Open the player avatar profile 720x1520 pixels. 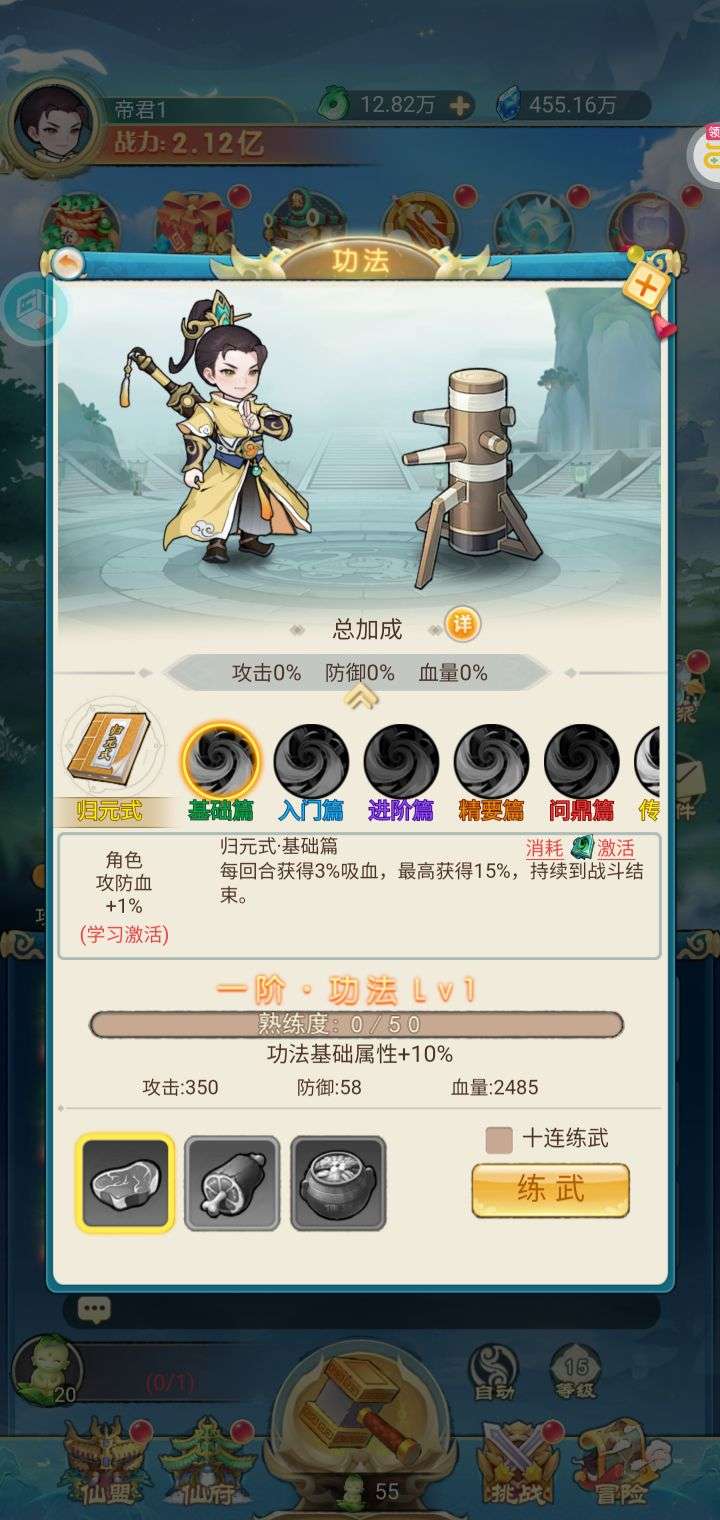[51, 126]
